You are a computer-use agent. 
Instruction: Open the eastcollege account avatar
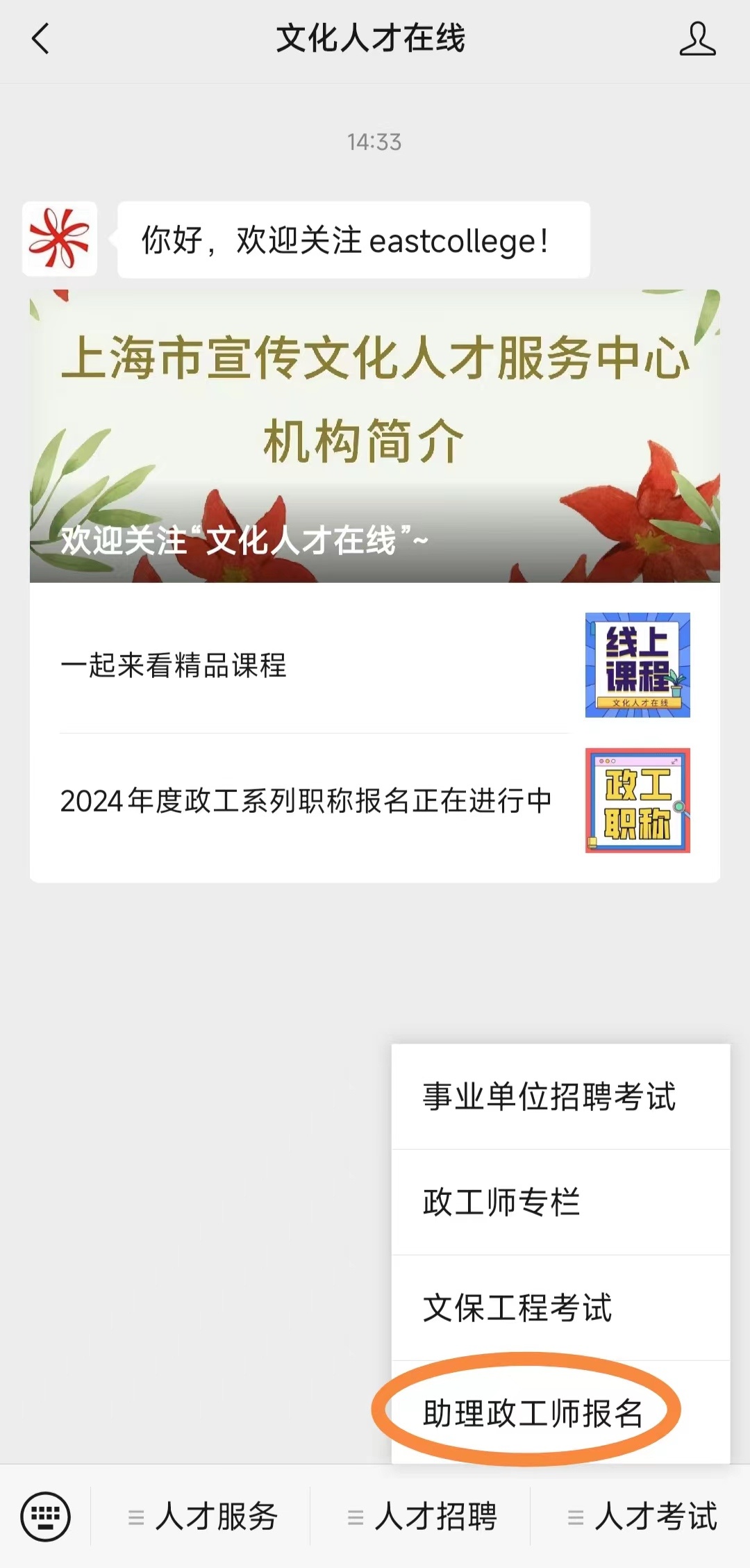[60, 240]
